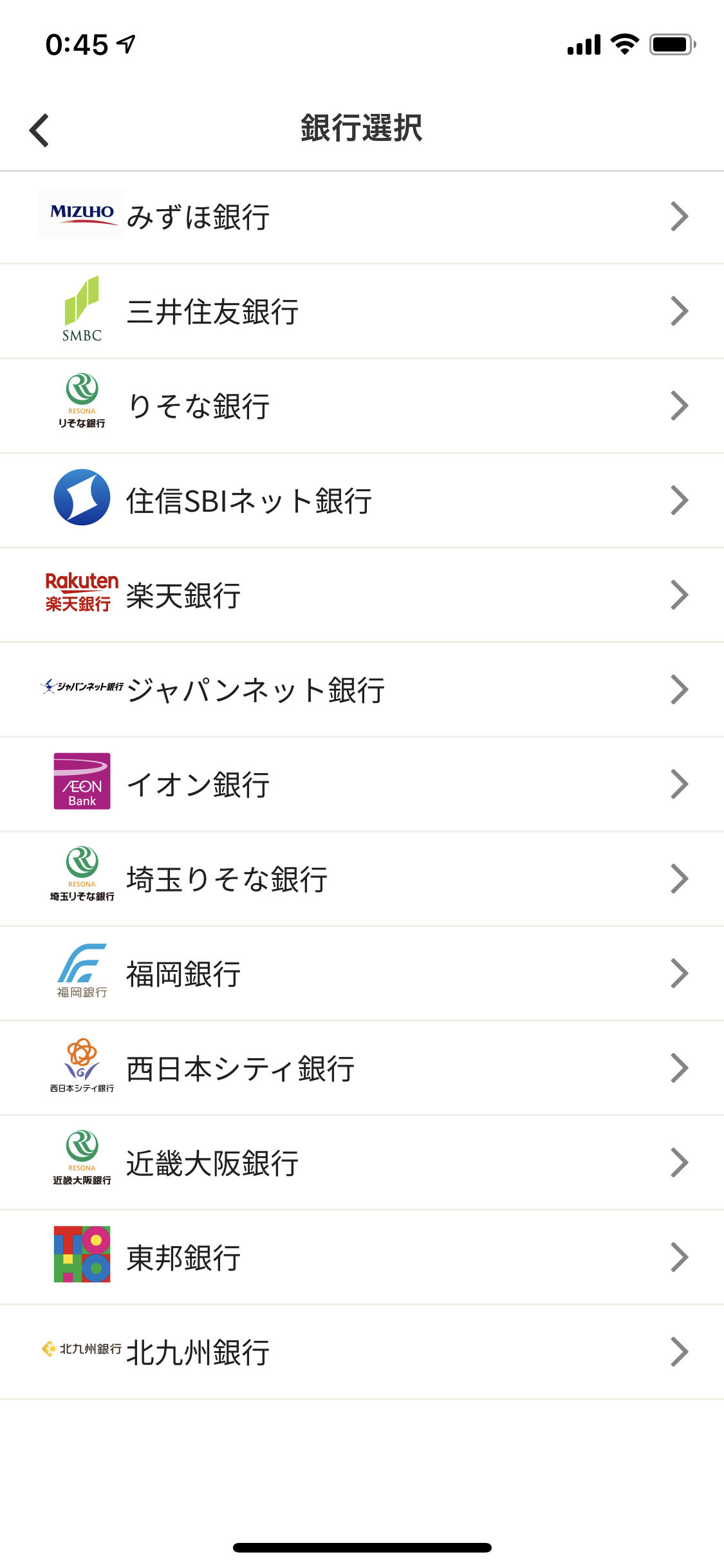Select 西日本シティ銀行
This screenshot has width=724, height=1568.
362,1069
